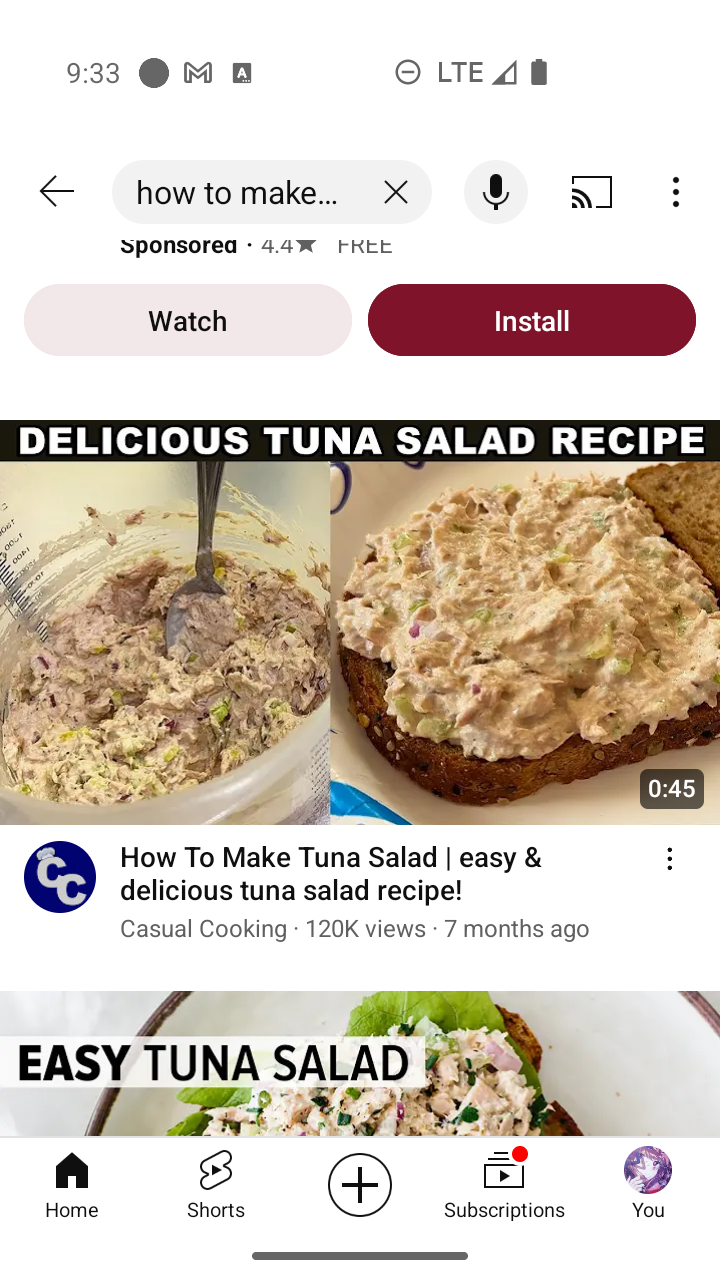Open options for How To Make Tuna Salad video
The height and width of the screenshot is (1280, 720).
[x=670, y=859]
